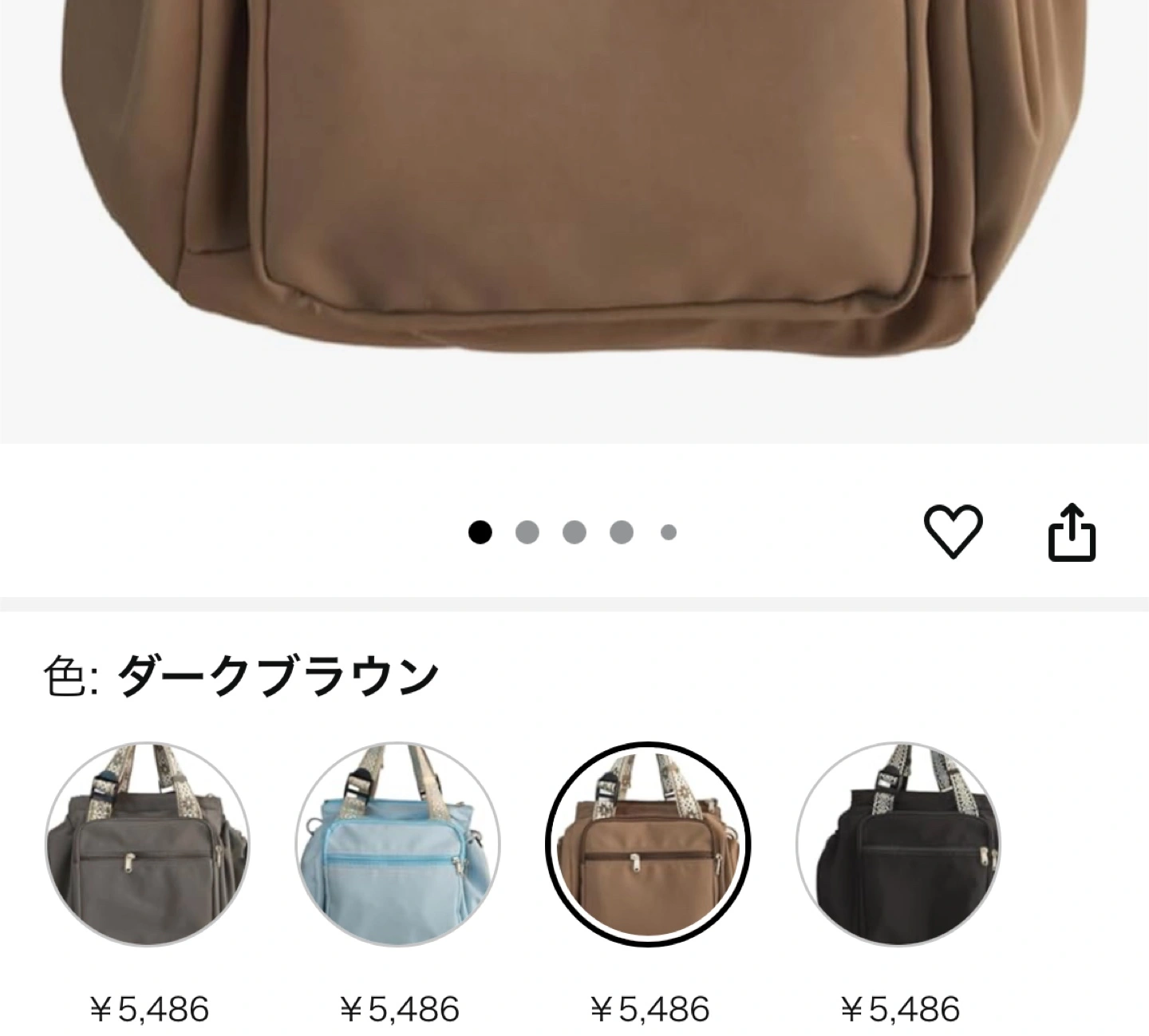Screen dimensions: 1149x1036
Task: Add the bag to the wish list via the heart icon
Action: [953, 532]
